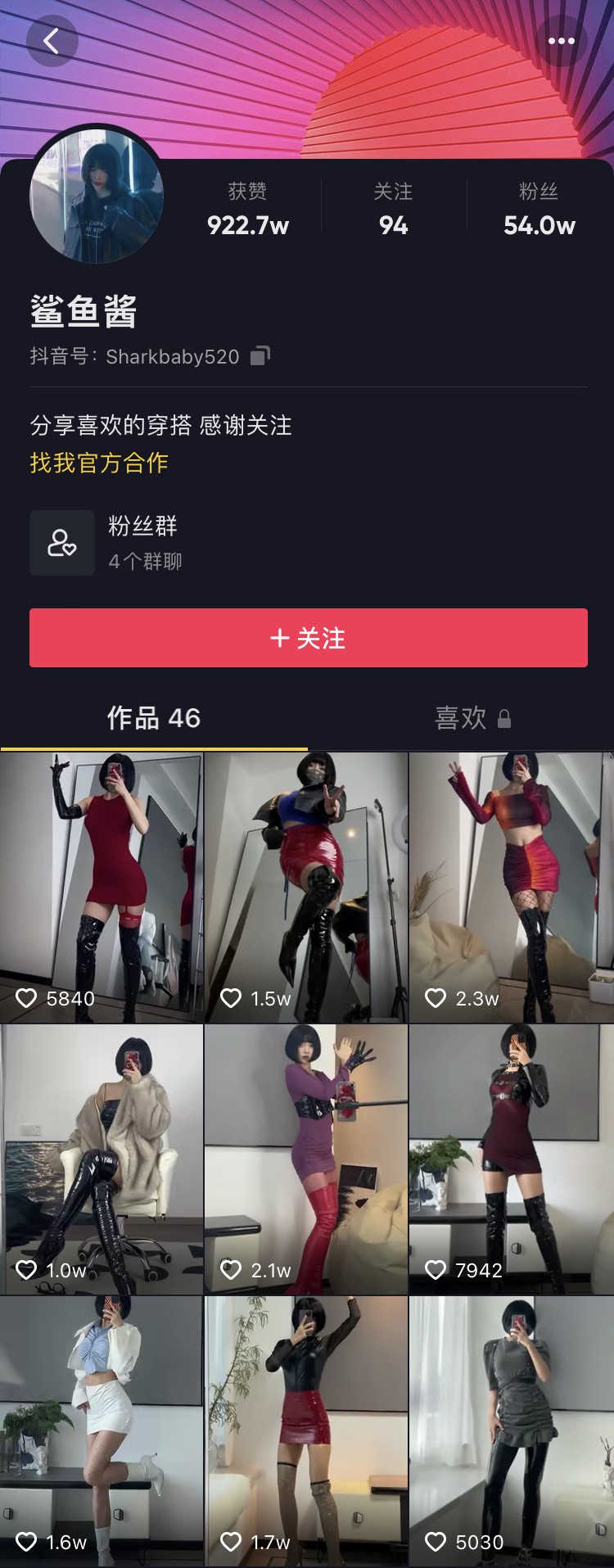This screenshot has width=614, height=1568.
Task: View the video with 5030 likes
Action: [511, 1430]
